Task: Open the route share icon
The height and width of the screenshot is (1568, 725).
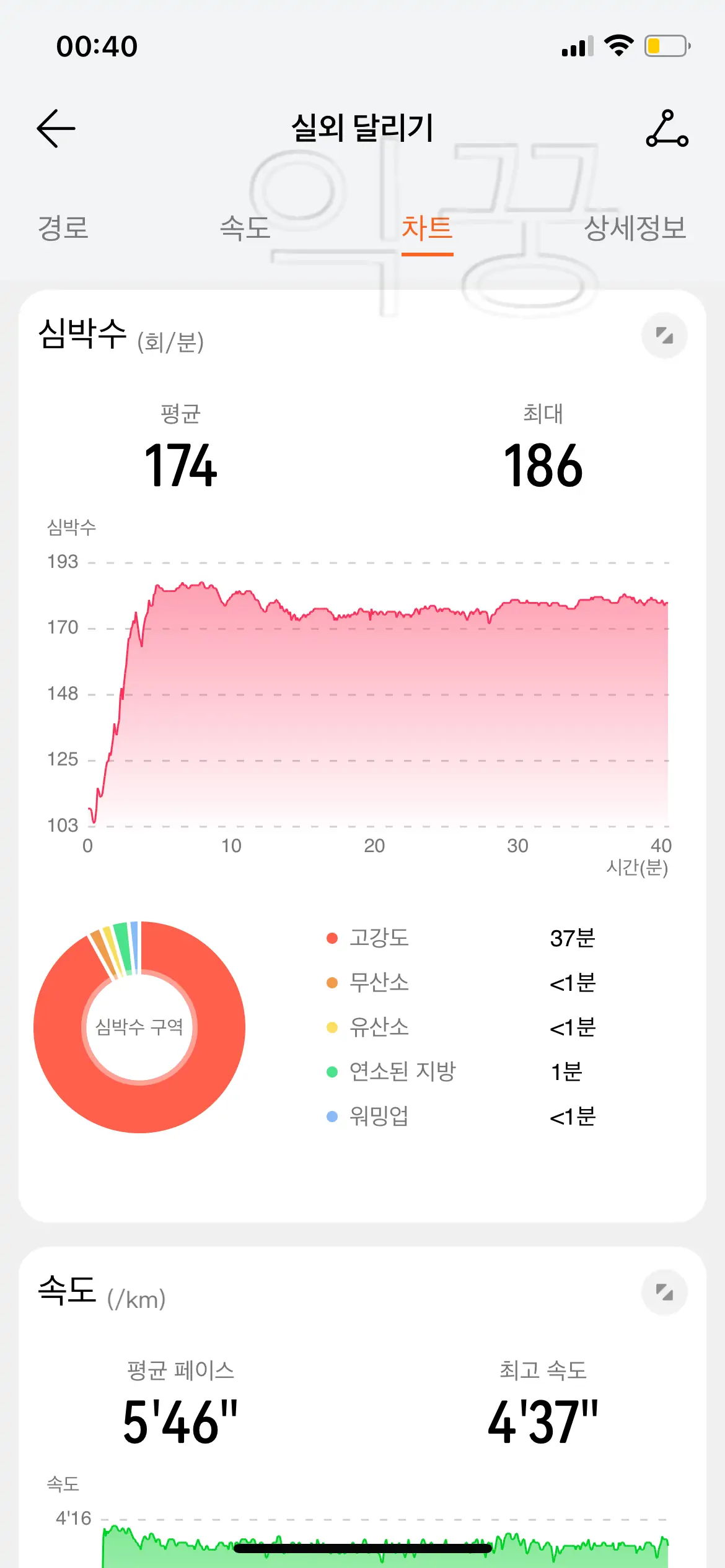Action: [667, 128]
